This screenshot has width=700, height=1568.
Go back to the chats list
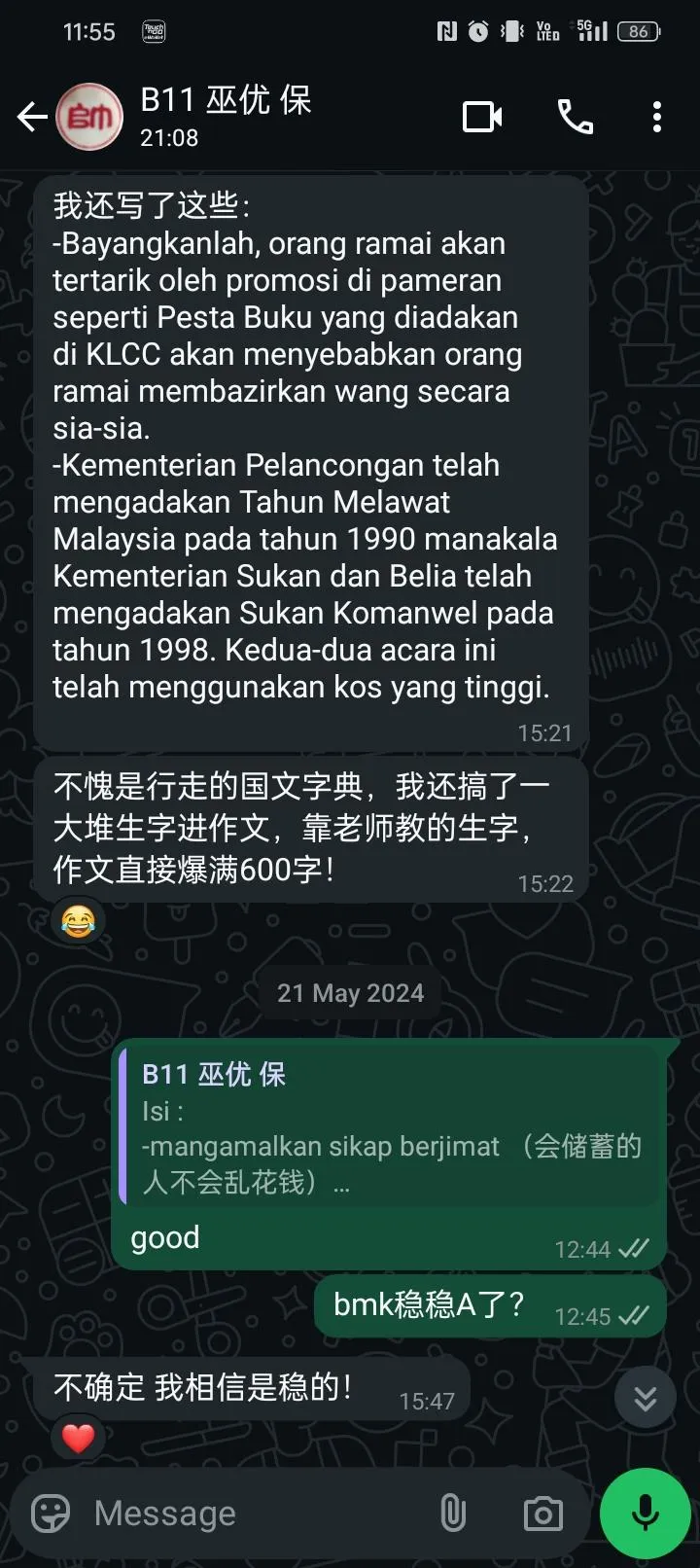pyautogui.click(x=32, y=118)
